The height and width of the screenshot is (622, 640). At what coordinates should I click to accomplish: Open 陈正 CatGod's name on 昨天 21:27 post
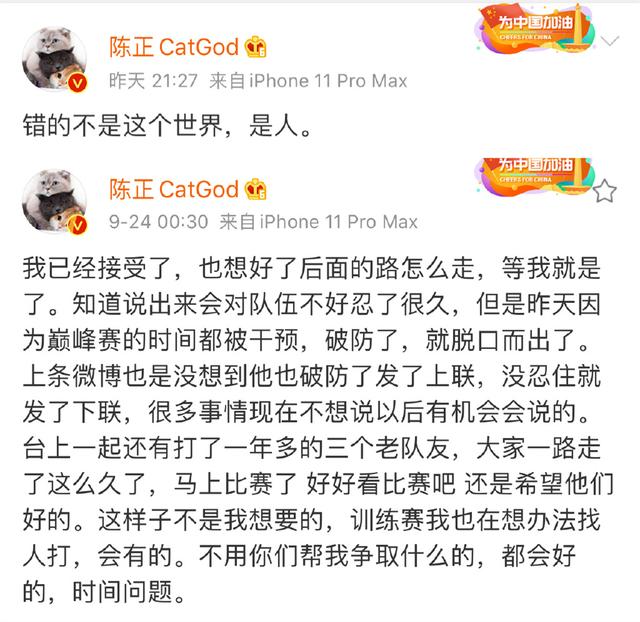(174, 46)
